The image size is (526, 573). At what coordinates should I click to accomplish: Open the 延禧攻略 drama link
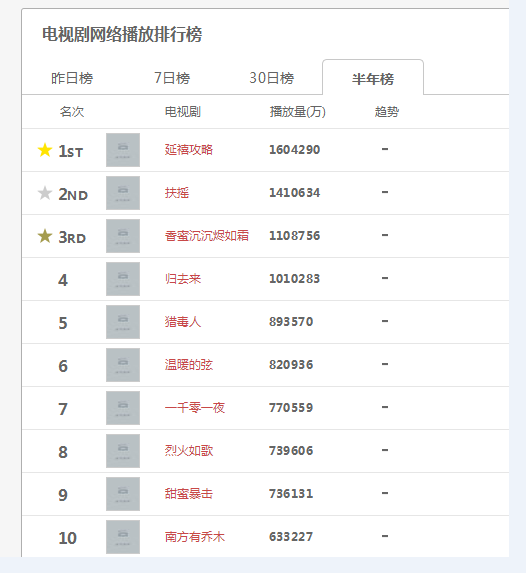tap(189, 150)
